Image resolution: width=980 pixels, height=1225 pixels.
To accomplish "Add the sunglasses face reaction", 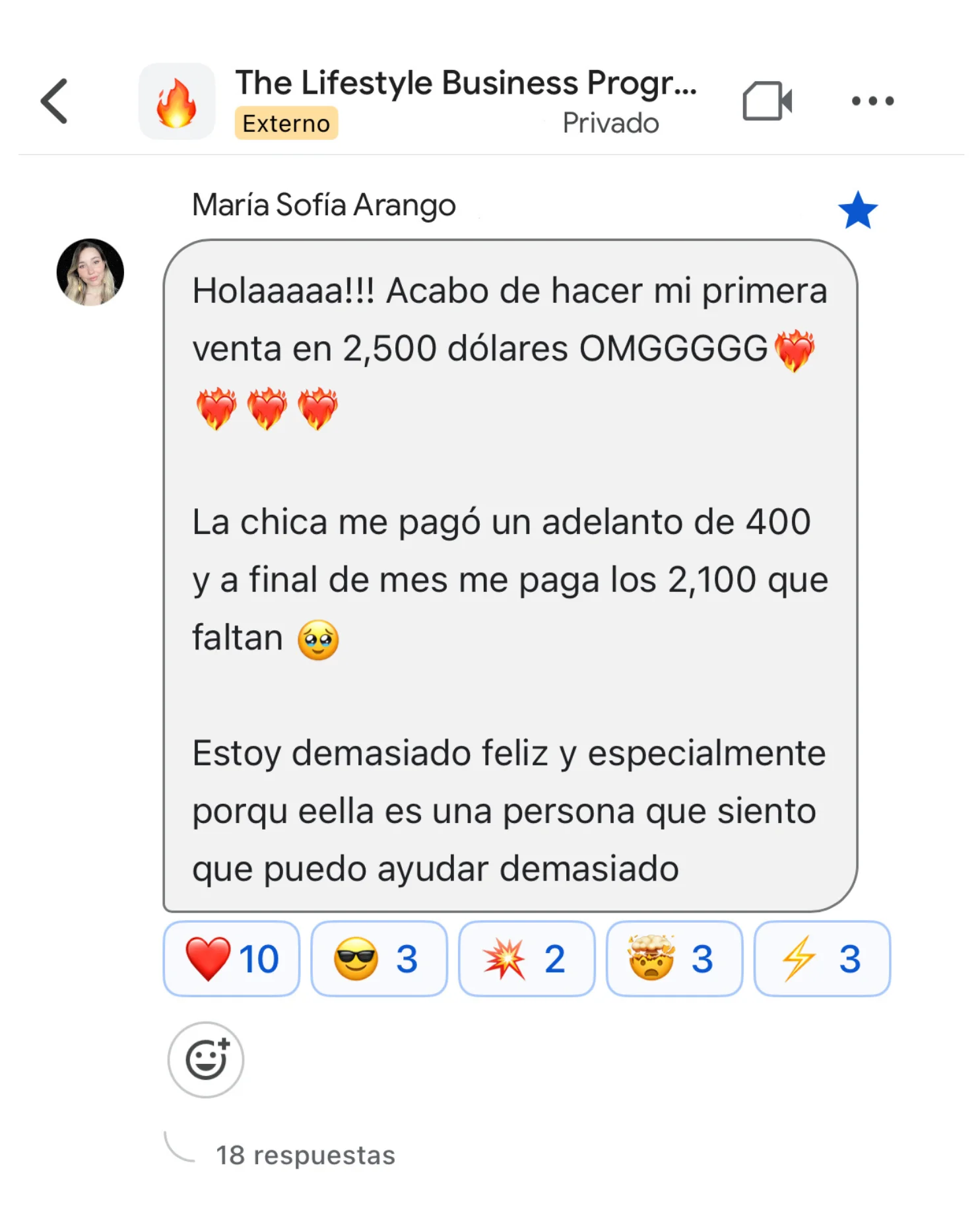I will 379,958.
